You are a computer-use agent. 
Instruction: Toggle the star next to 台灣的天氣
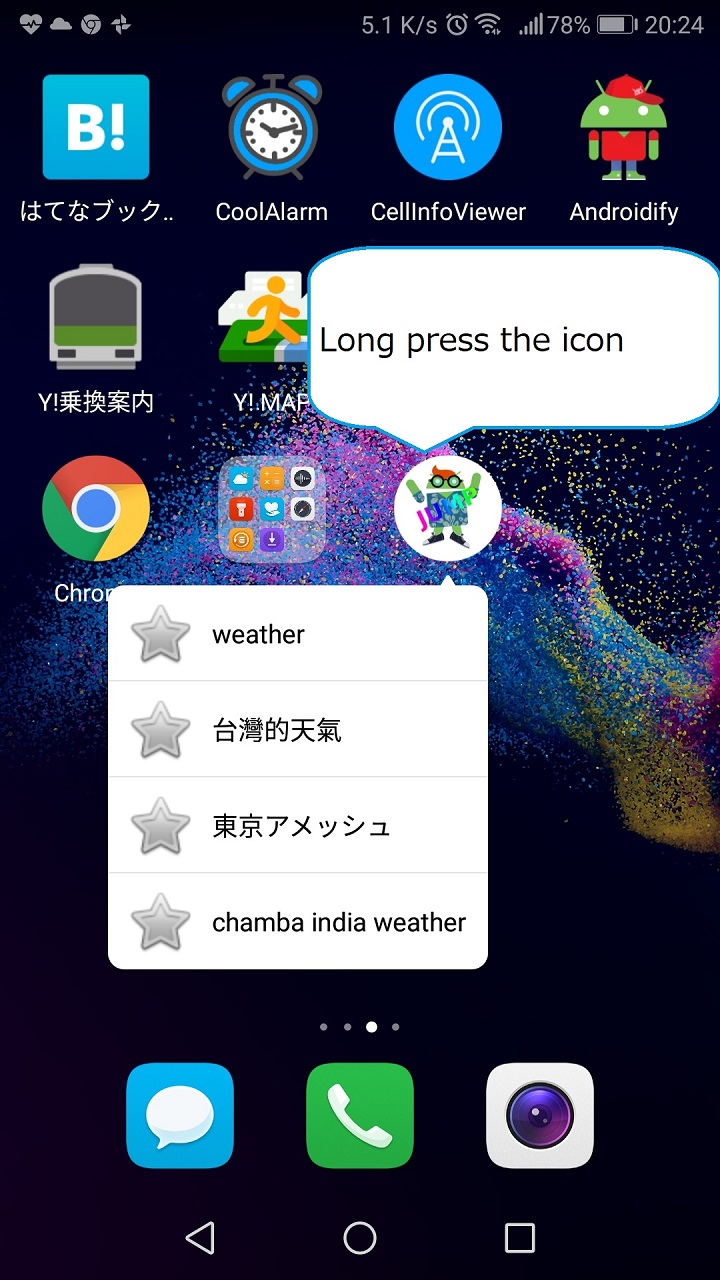pyautogui.click(x=160, y=729)
